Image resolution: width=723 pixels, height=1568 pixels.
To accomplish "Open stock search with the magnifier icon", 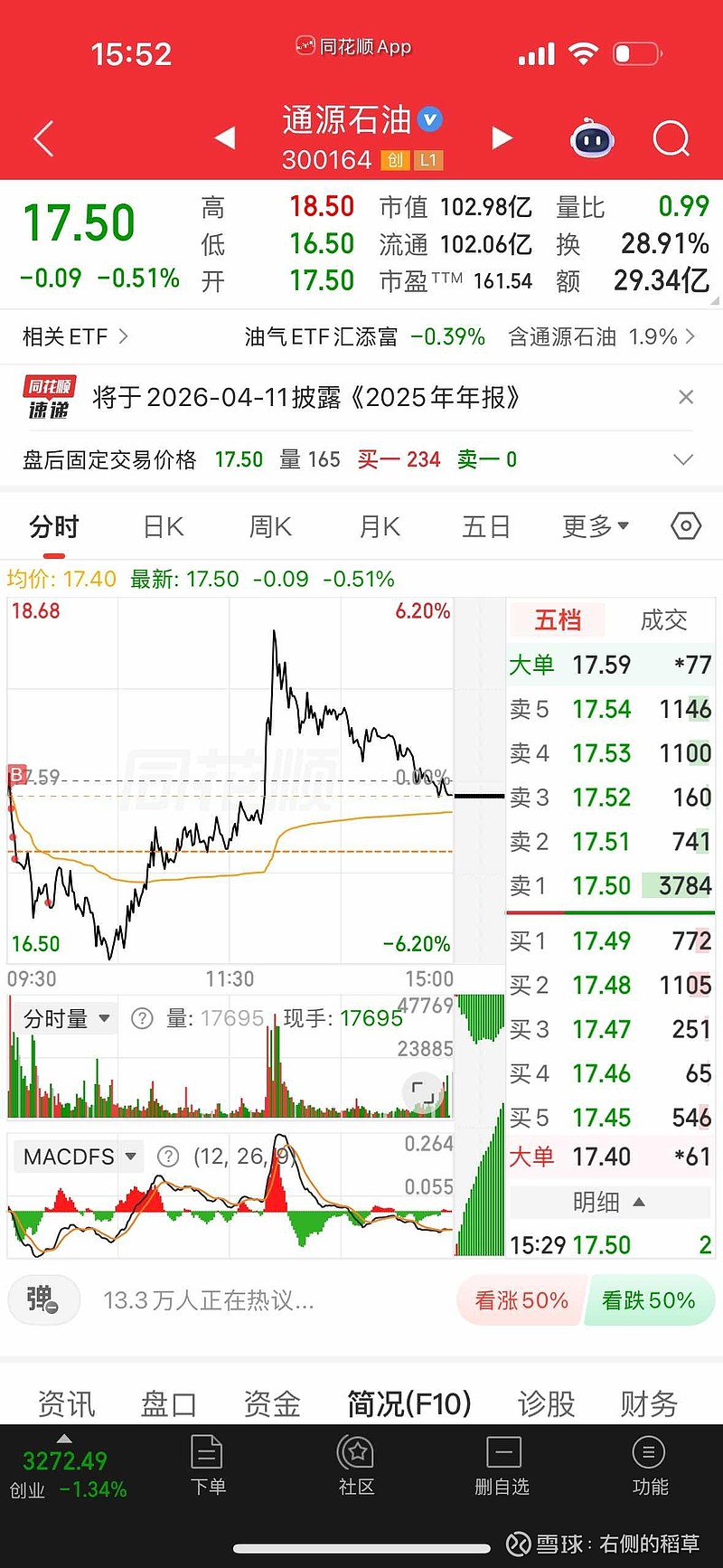I will click(671, 138).
